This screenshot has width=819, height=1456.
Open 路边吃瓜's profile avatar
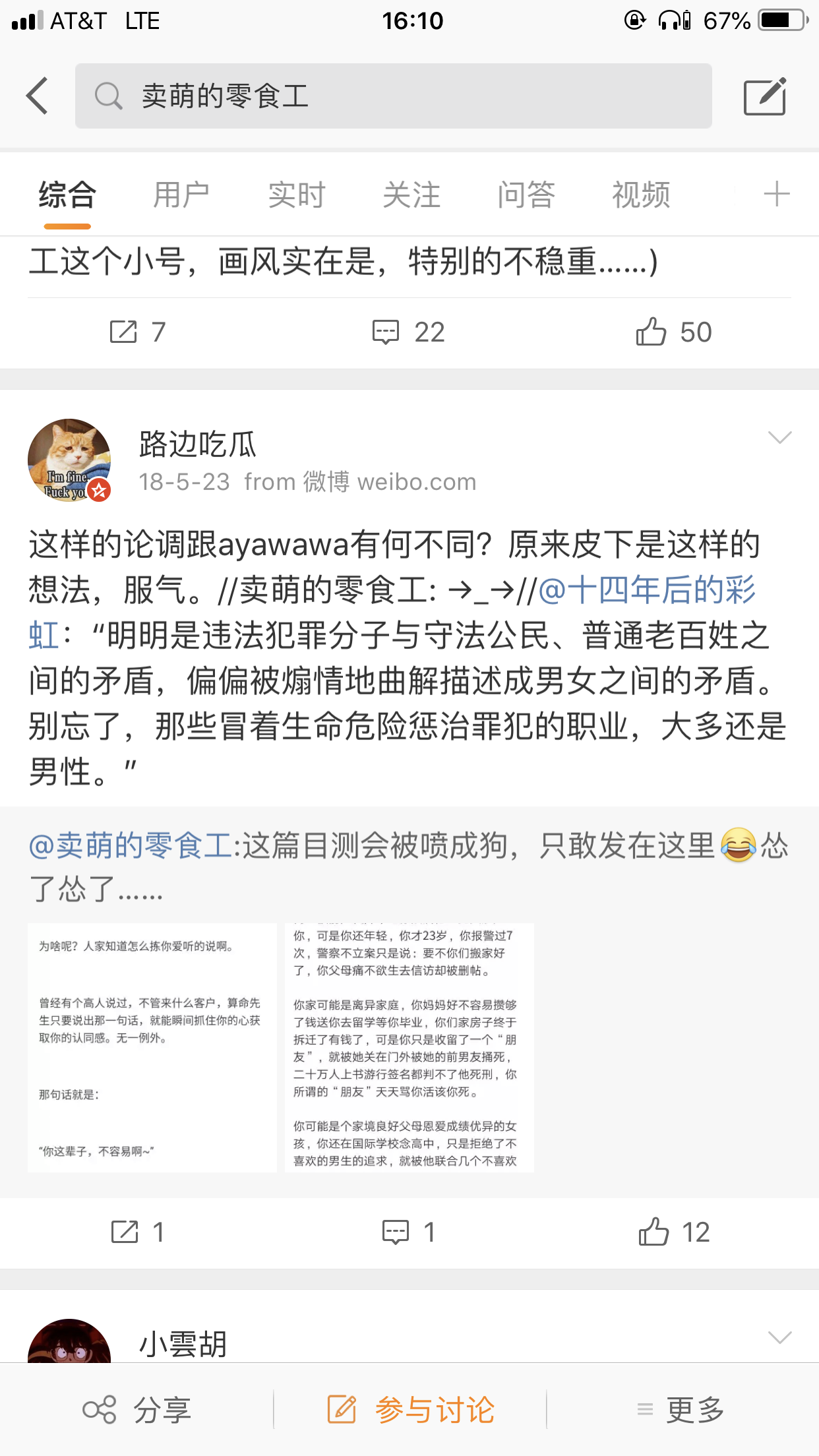point(69,460)
